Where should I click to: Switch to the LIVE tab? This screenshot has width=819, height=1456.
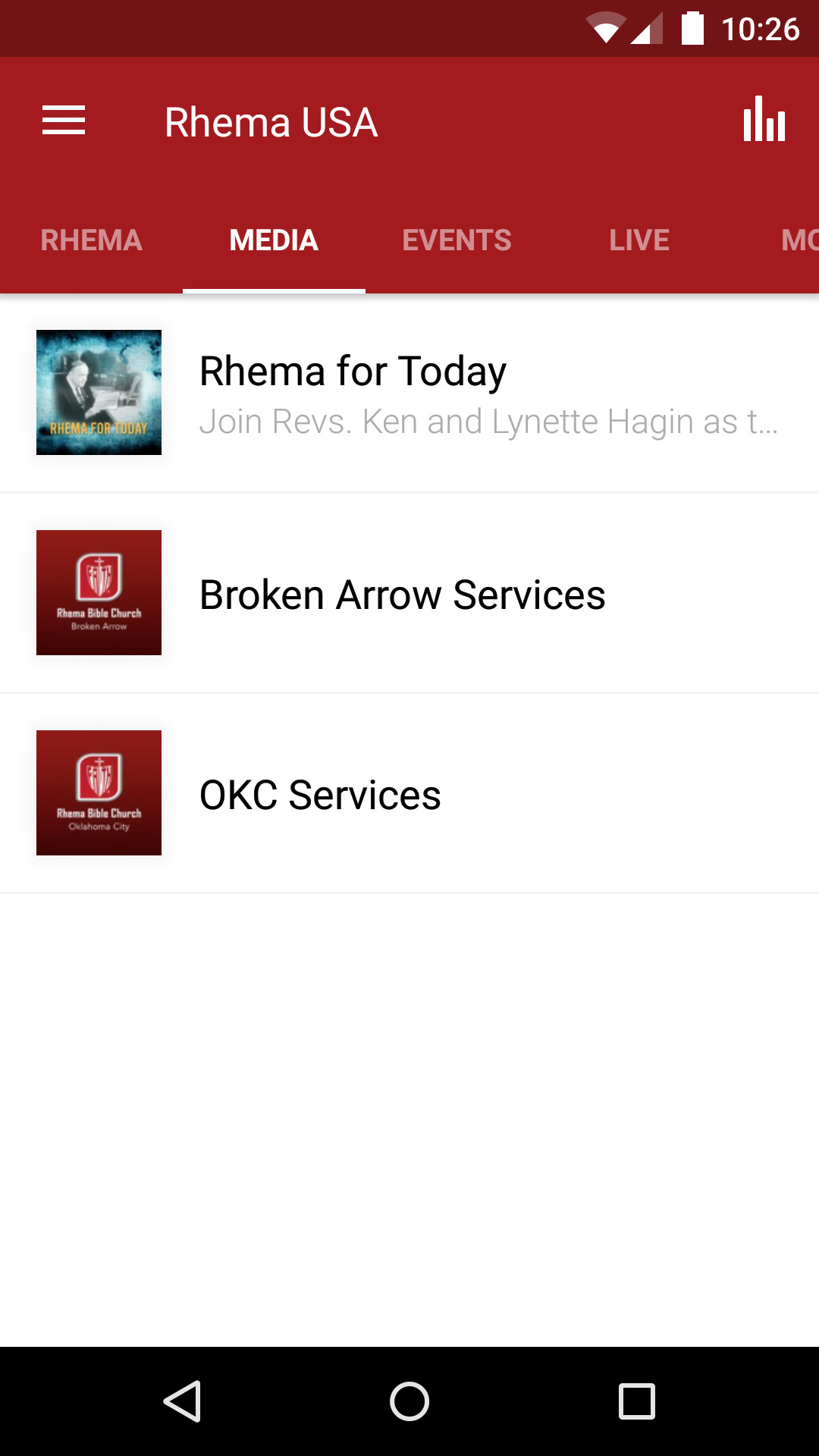(639, 240)
